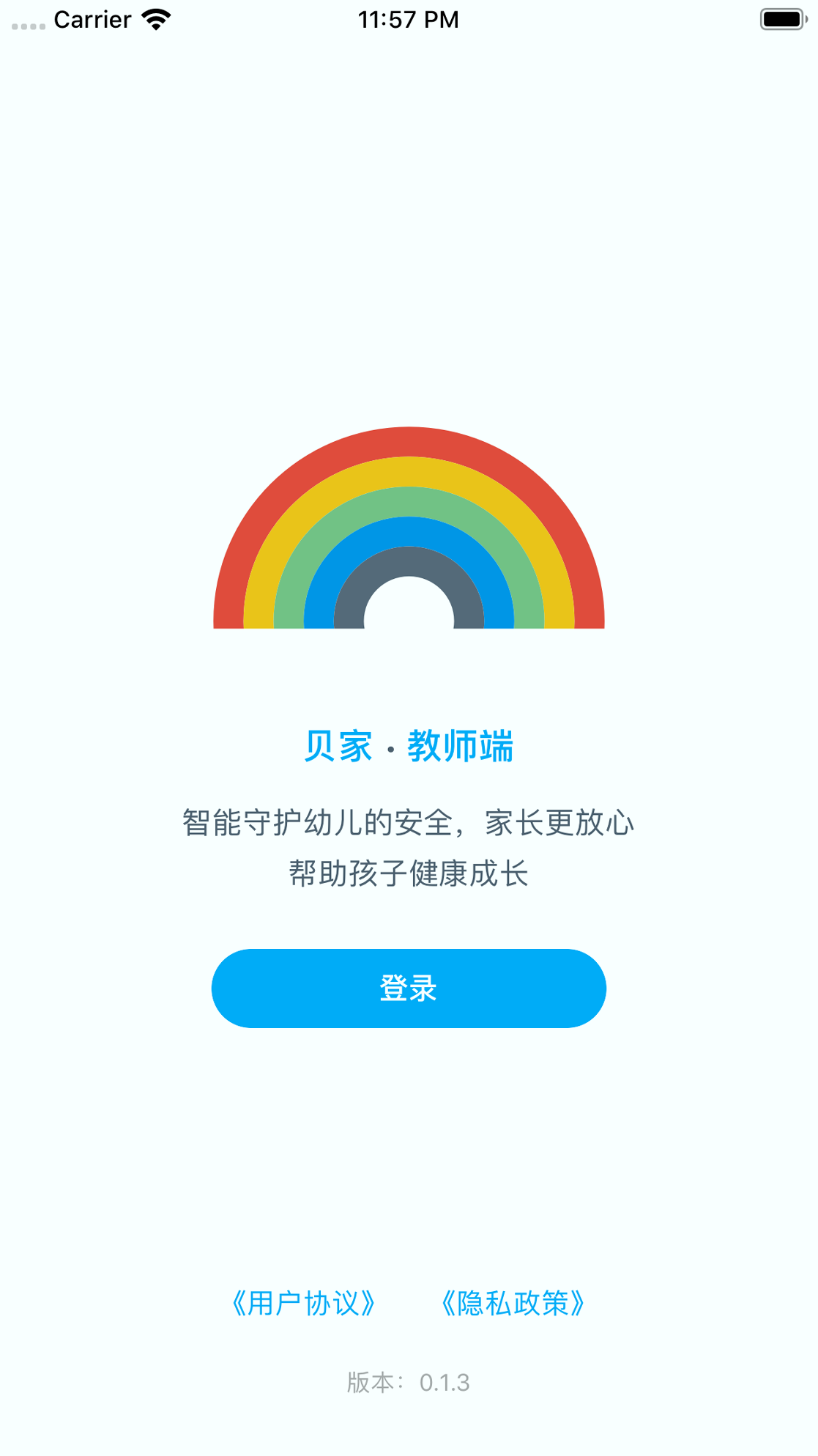
Task: Click the 11:57 PM time display
Action: (x=409, y=19)
